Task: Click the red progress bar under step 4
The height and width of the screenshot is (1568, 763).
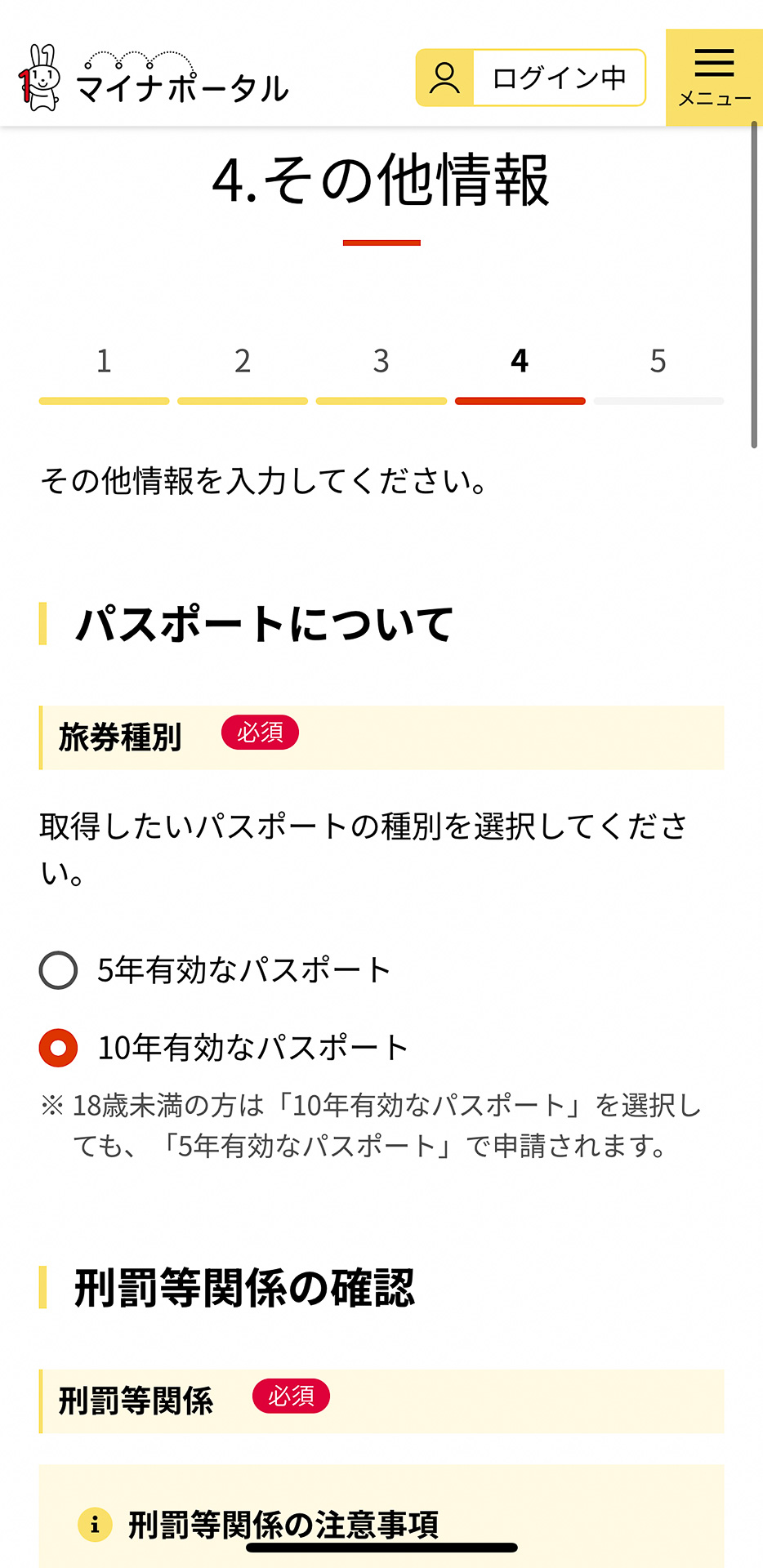Action: coord(520,400)
